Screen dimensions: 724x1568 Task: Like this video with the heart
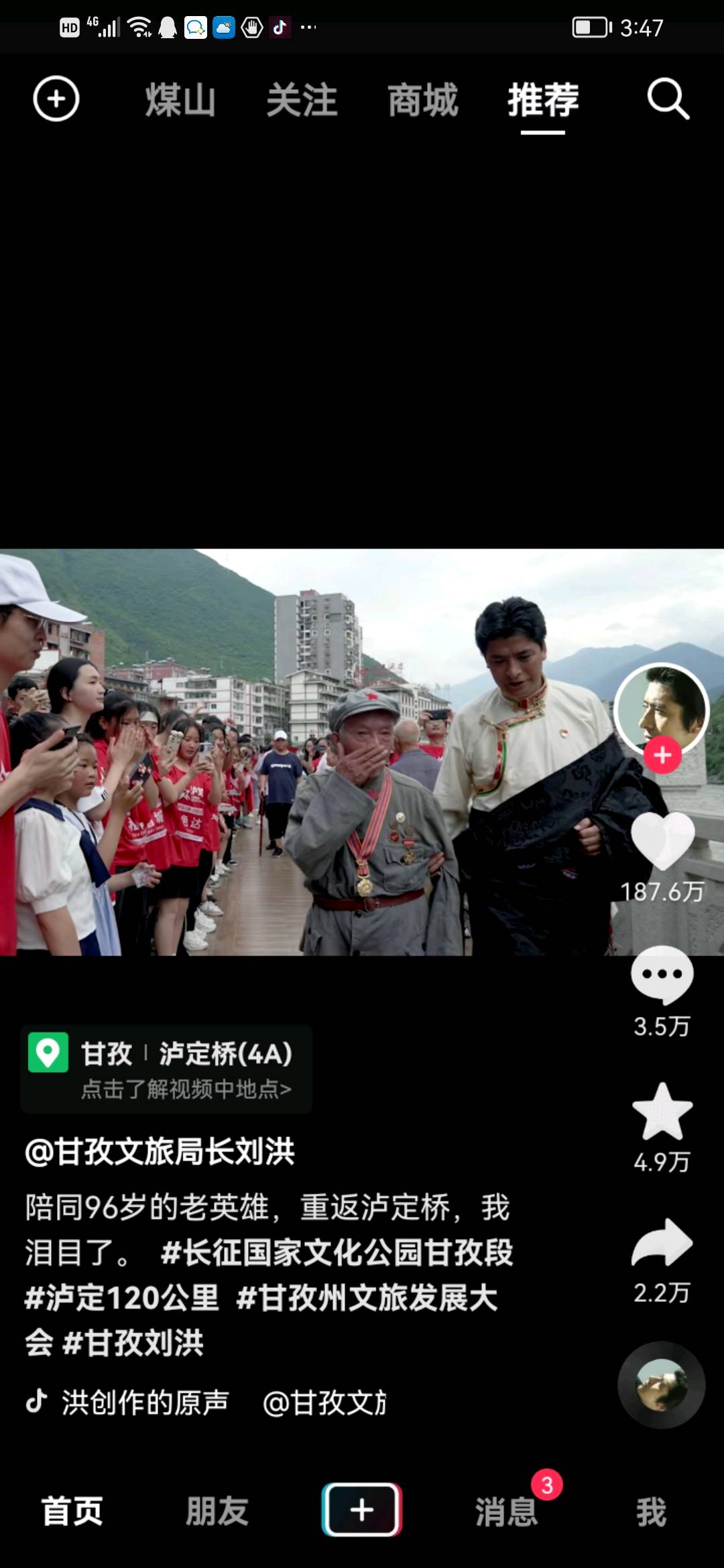click(662, 842)
